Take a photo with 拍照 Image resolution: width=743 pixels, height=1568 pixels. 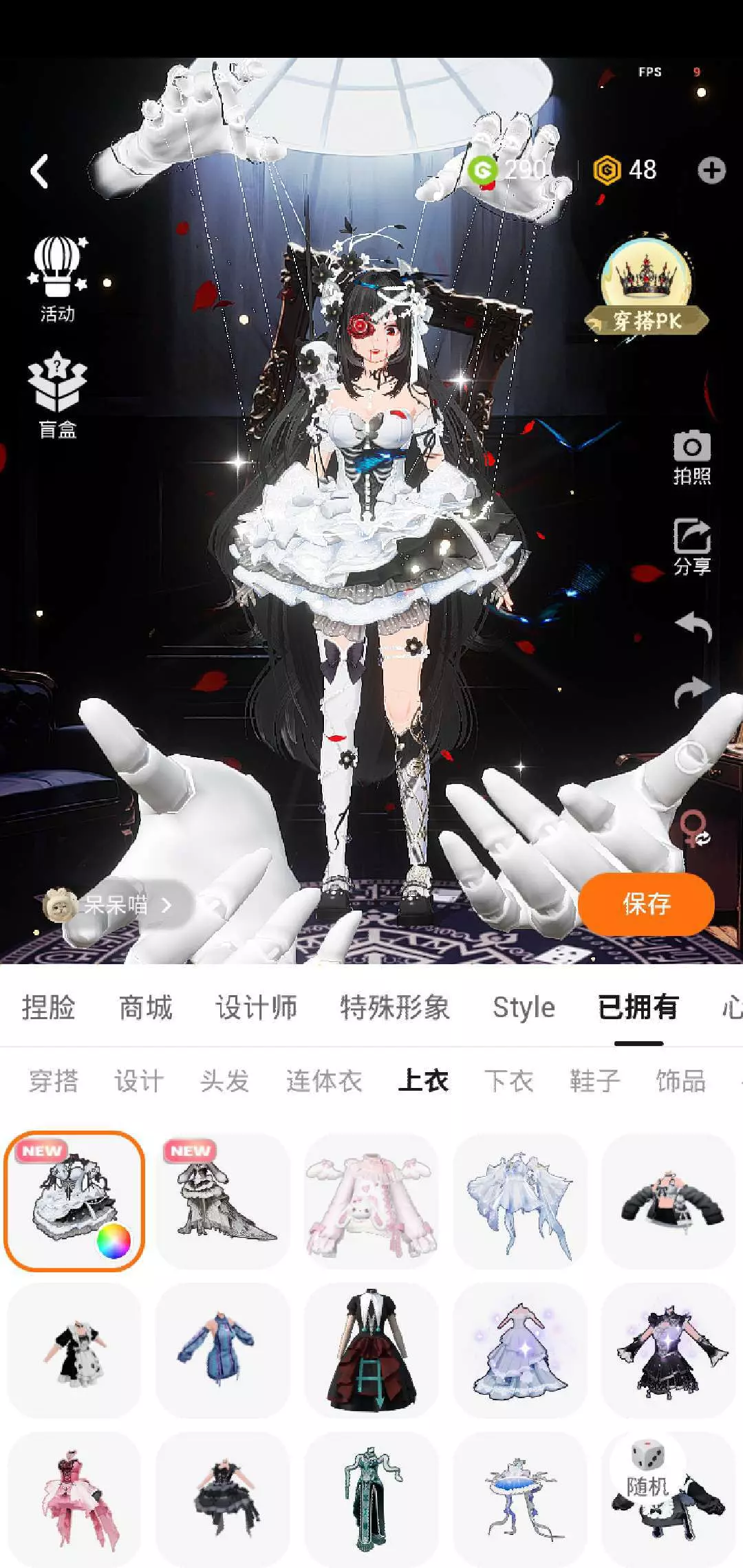point(692,458)
